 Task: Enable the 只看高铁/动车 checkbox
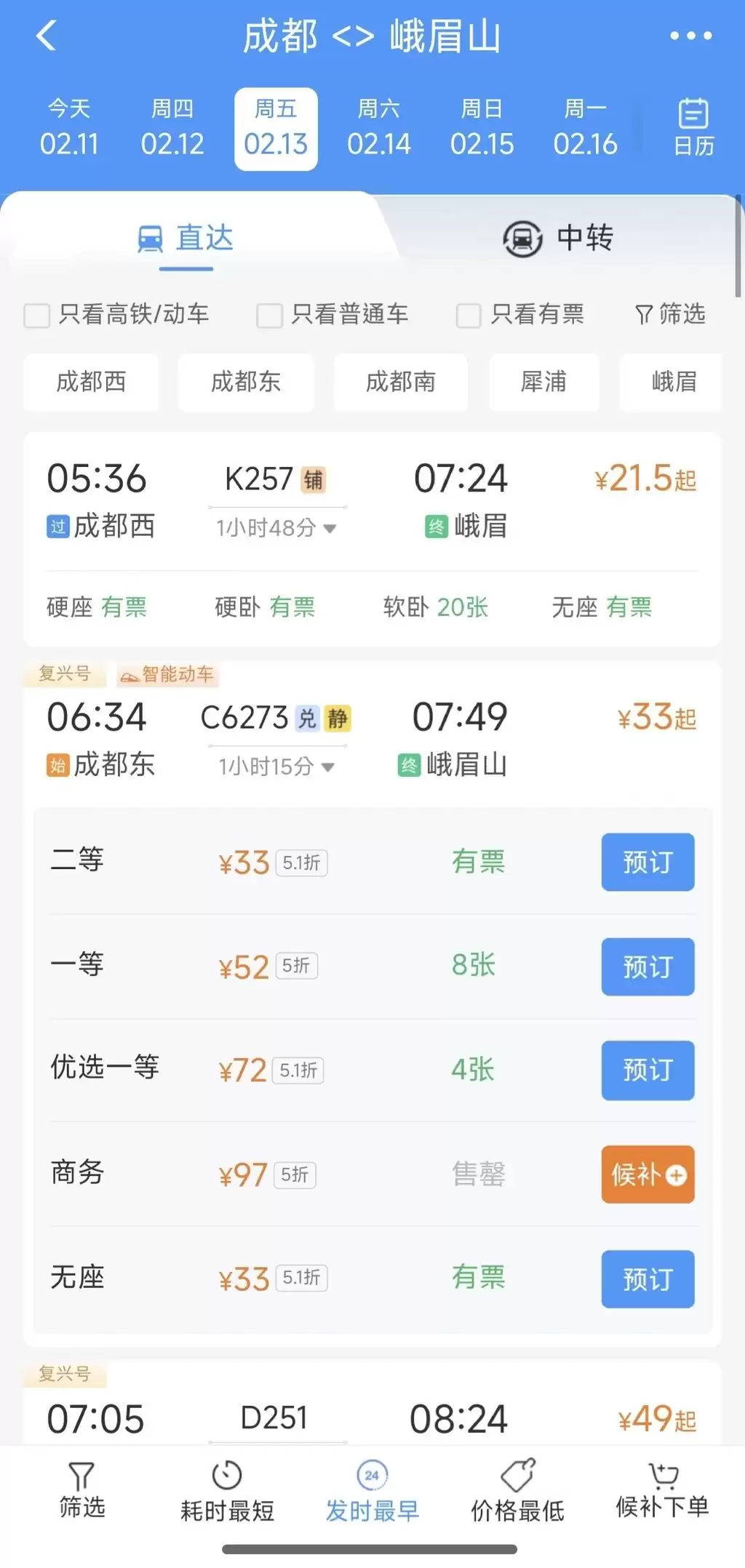pyautogui.click(x=37, y=315)
